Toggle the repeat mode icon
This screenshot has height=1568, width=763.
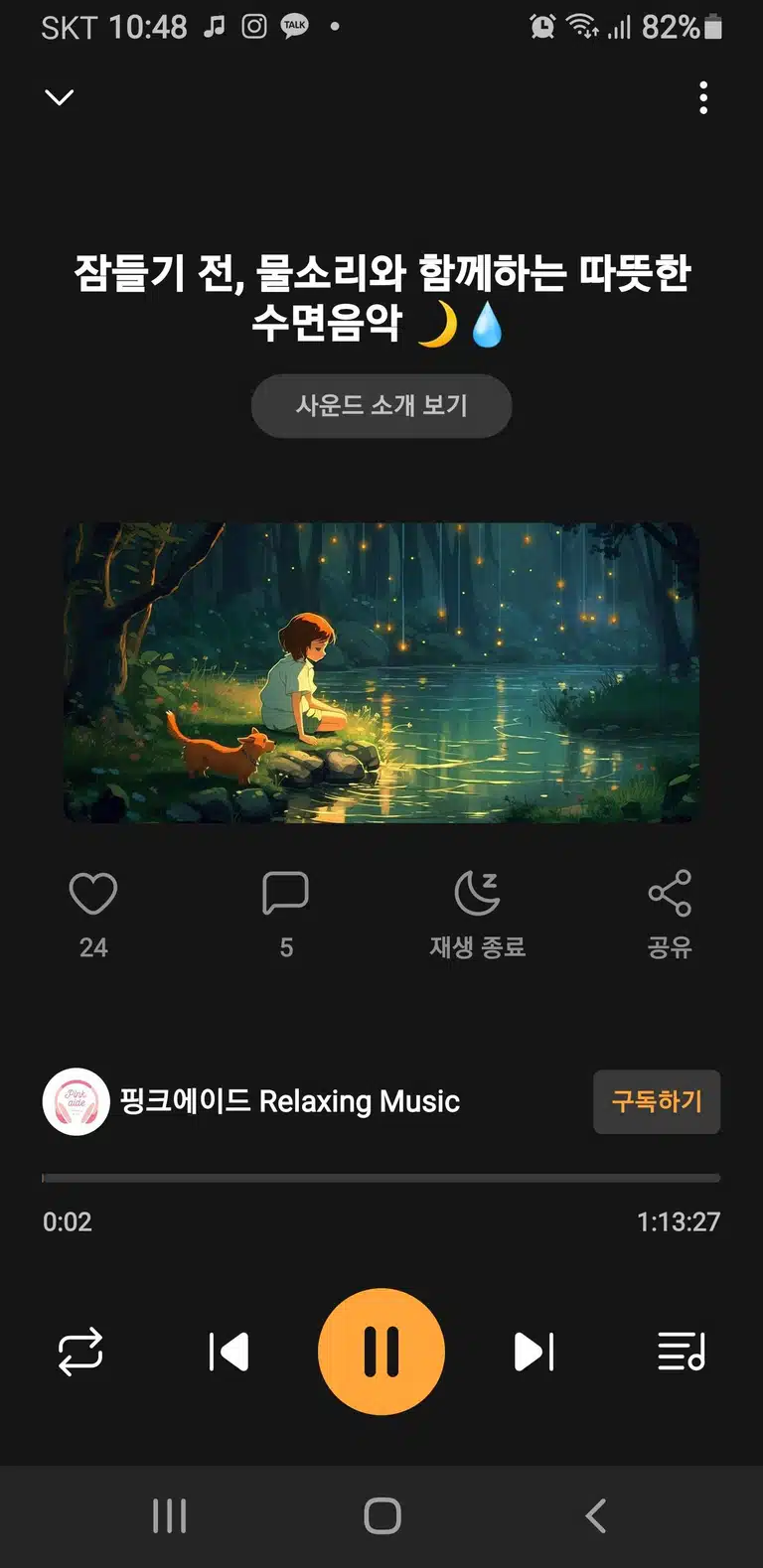(80, 1352)
